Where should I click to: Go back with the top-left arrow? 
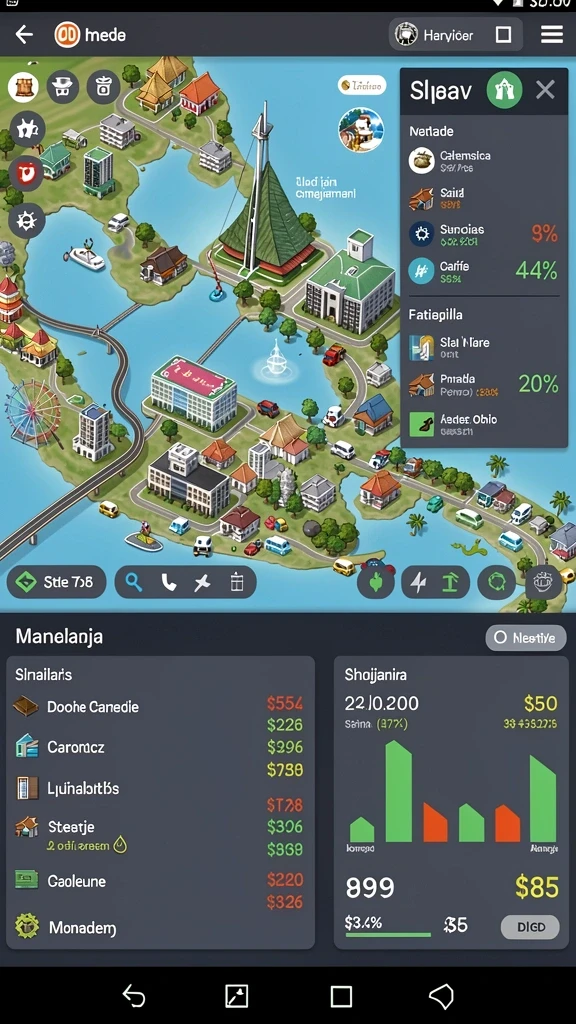tap(24, 35)
